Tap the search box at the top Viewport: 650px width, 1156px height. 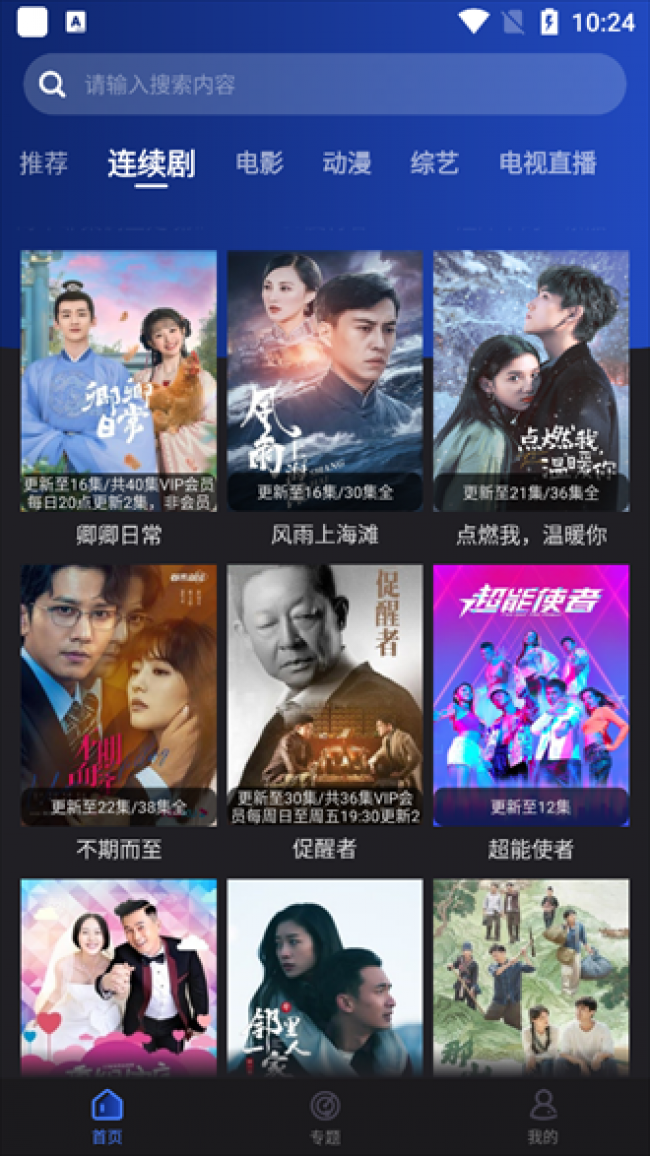(x=325, y=84)
